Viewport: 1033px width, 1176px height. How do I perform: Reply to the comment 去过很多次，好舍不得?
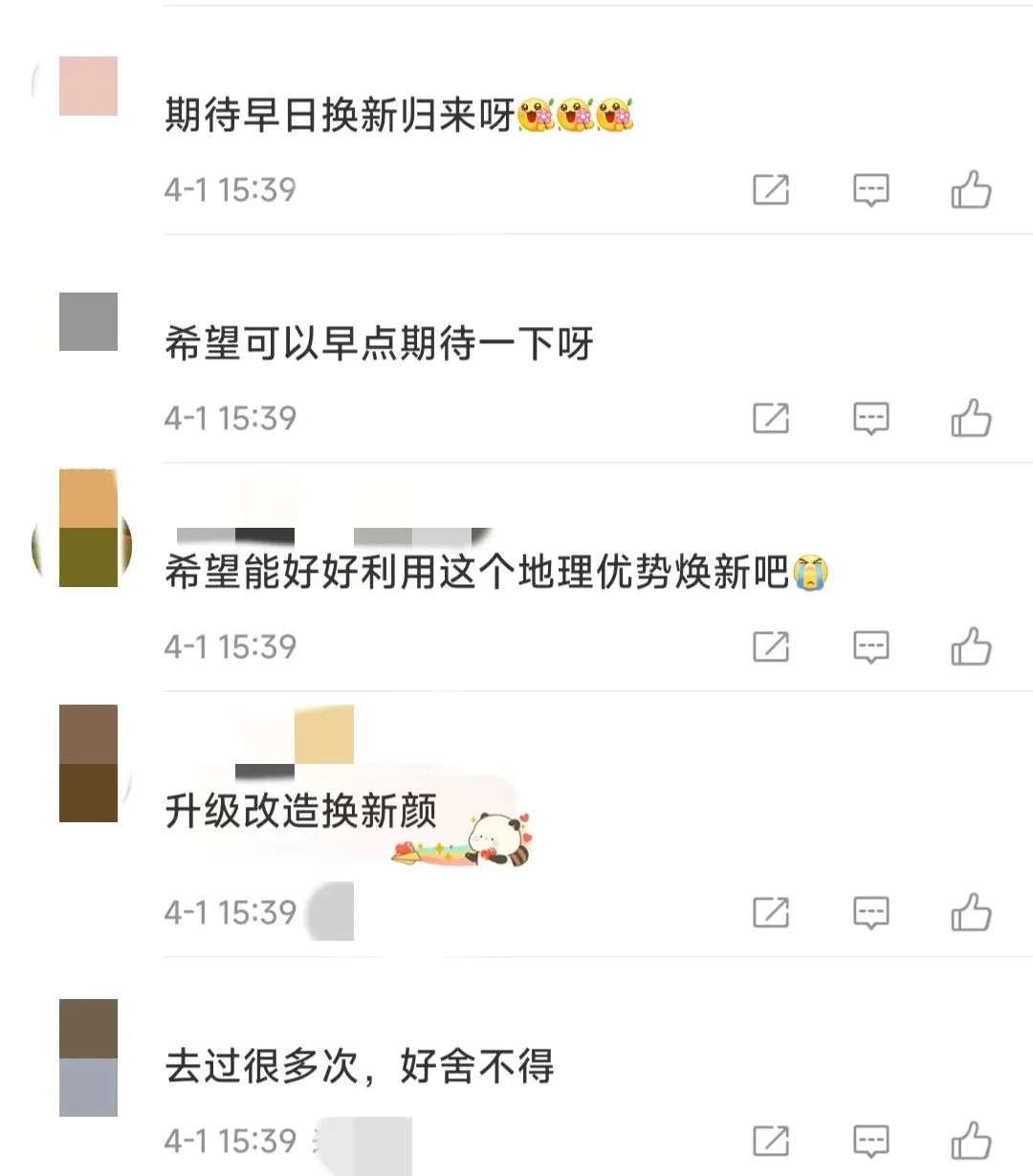click(870, 1142)
